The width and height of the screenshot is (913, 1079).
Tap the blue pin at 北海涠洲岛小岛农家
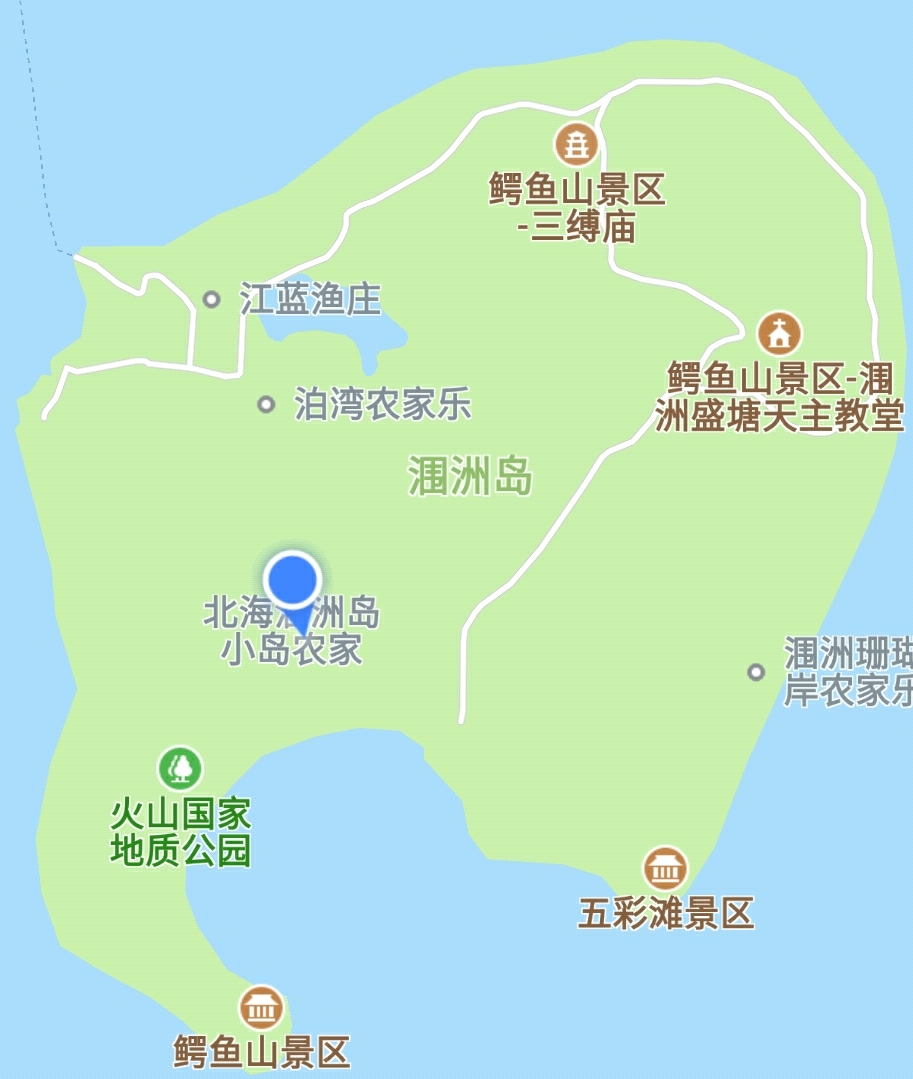click(293, 581)
